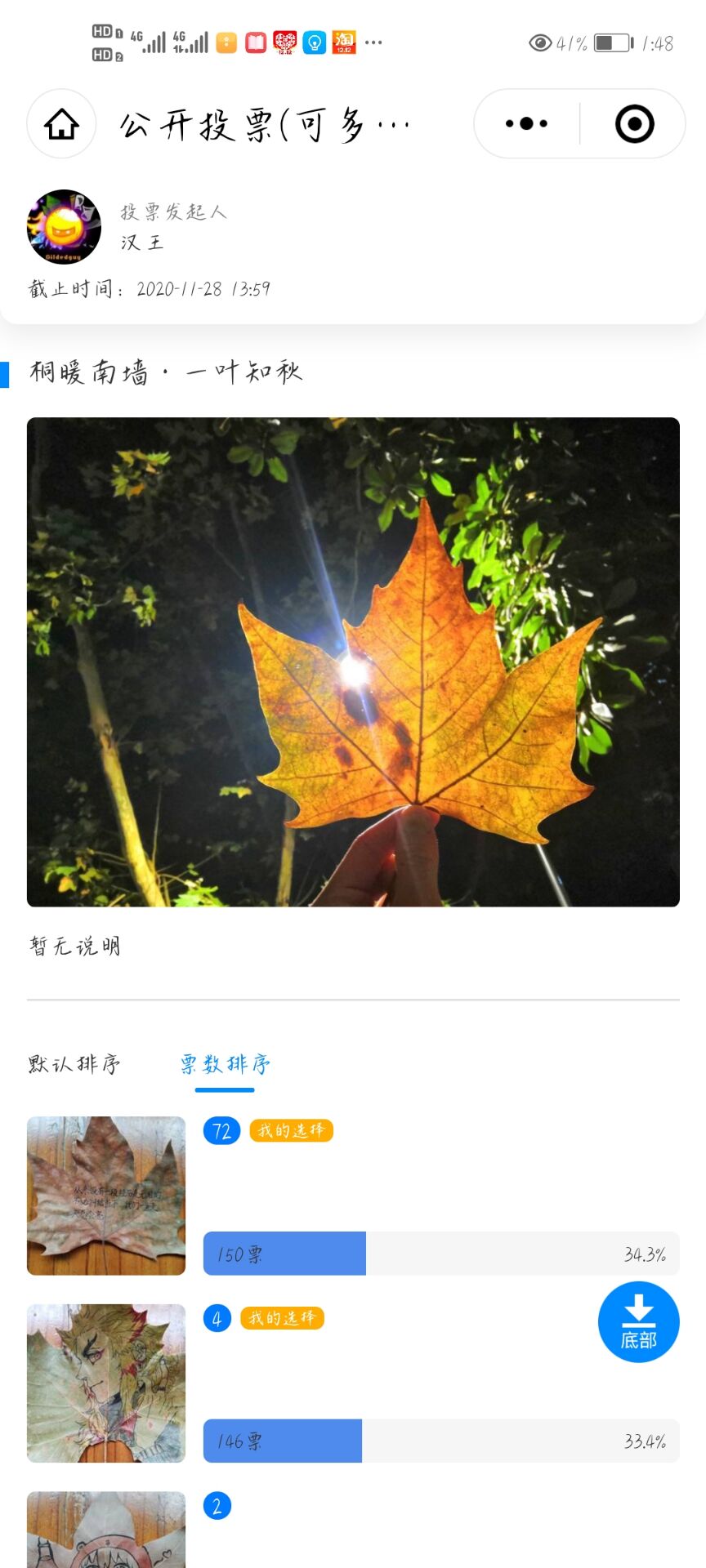View the large maple leaf cover photo
The height and width of the screenshot is (1568, 706).
(353, 661)
